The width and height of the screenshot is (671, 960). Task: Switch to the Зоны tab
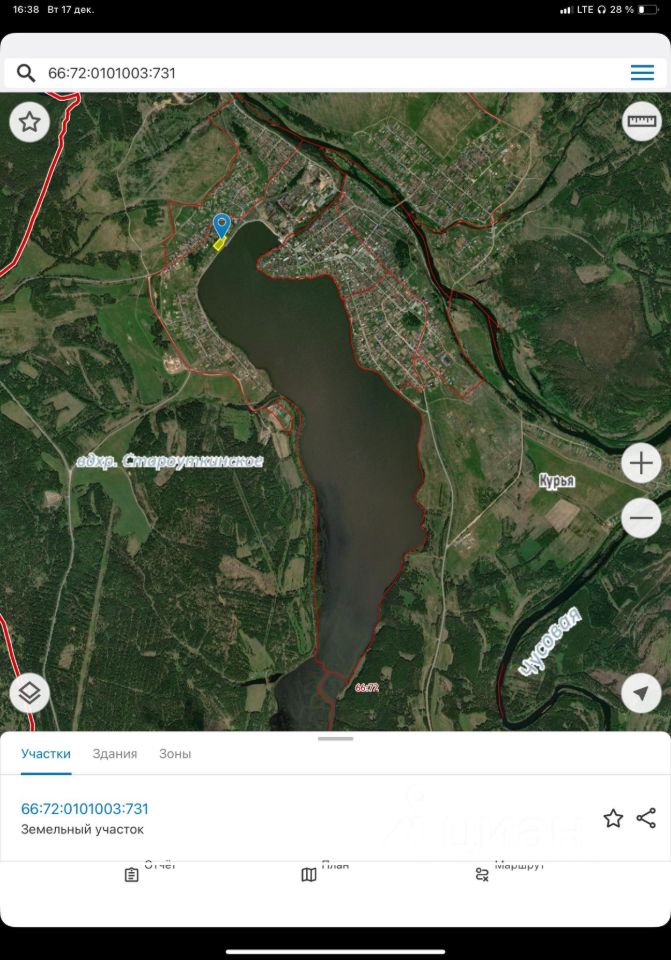(x=175, y=754)
